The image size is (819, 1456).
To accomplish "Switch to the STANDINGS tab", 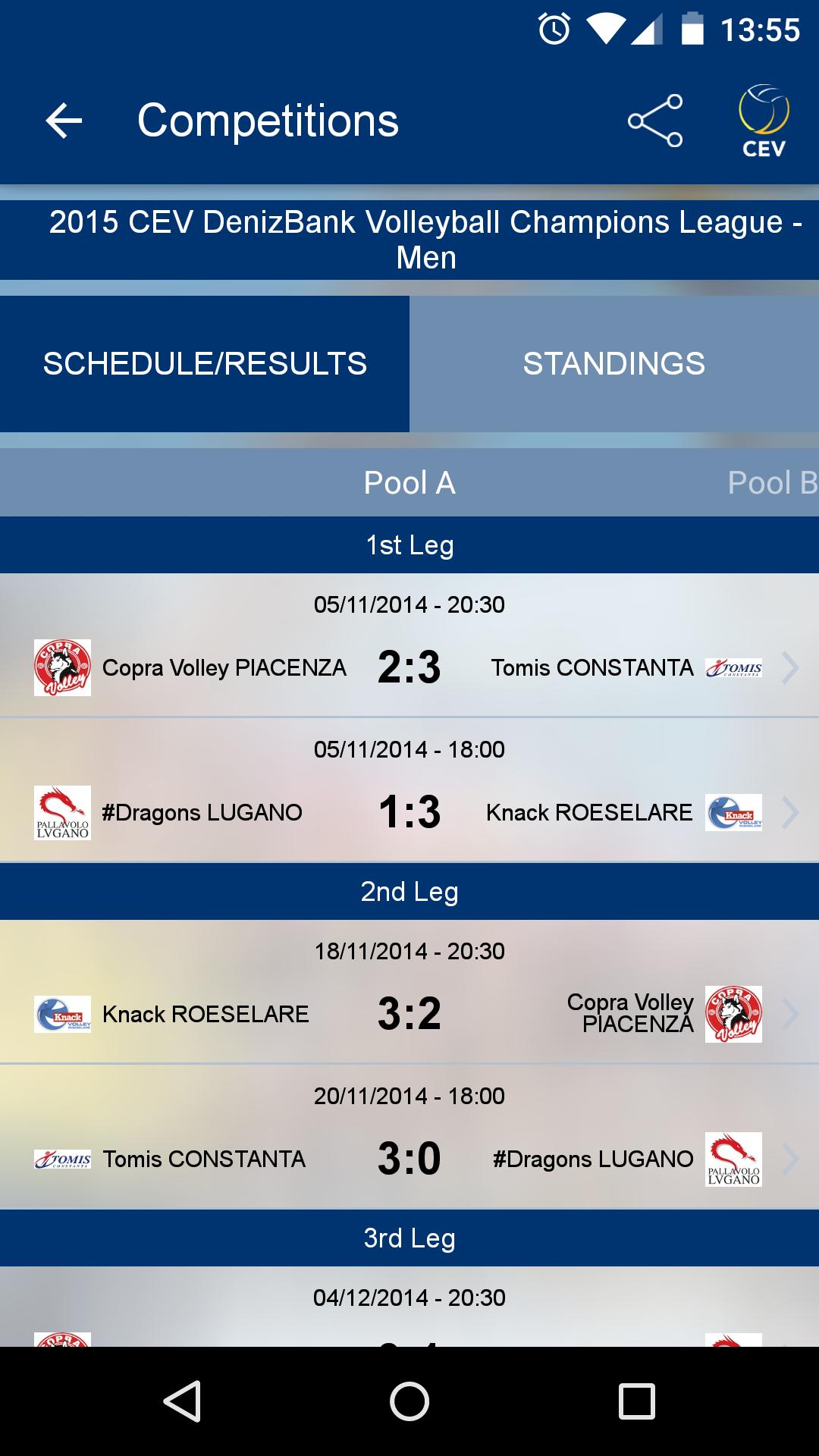I will (614, 364).
